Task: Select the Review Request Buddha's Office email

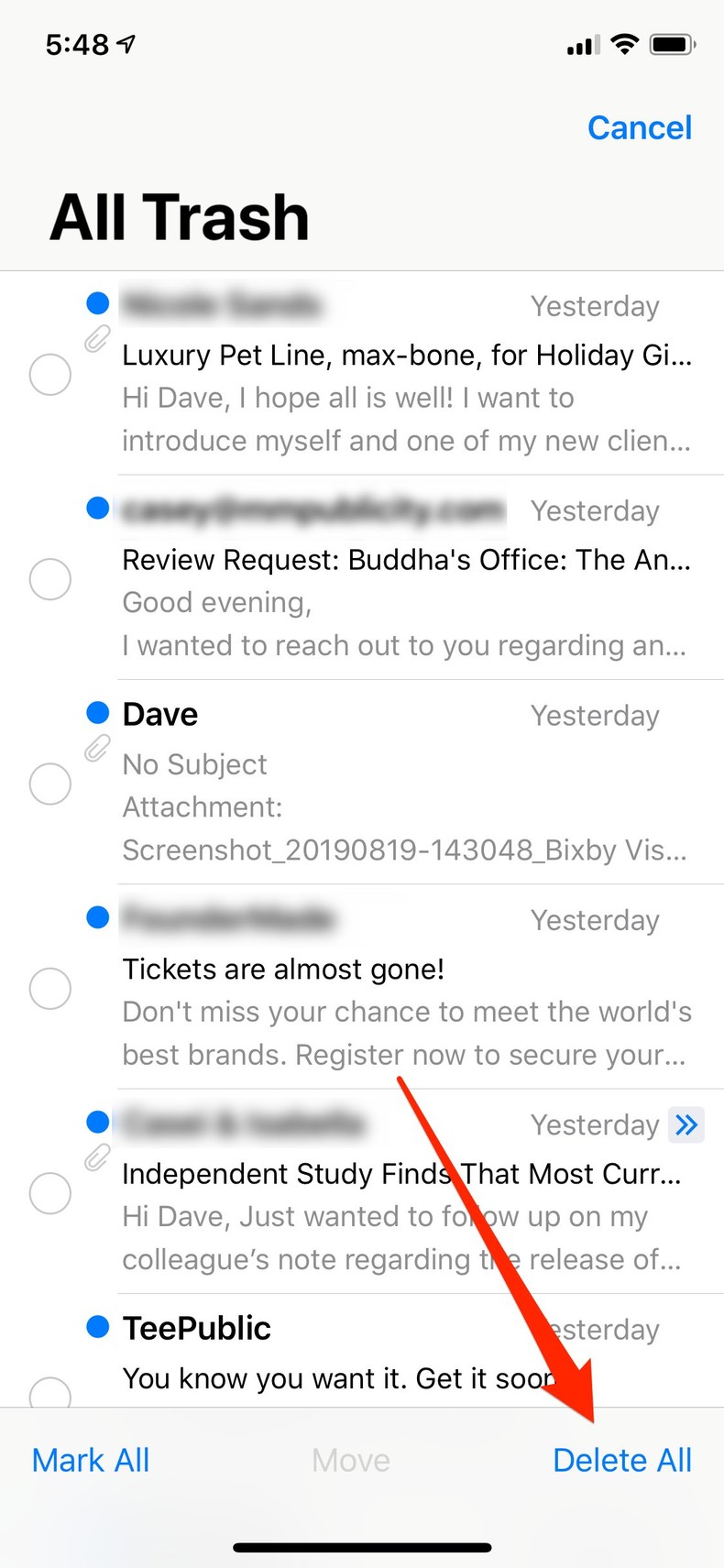Action: (50, 579)
